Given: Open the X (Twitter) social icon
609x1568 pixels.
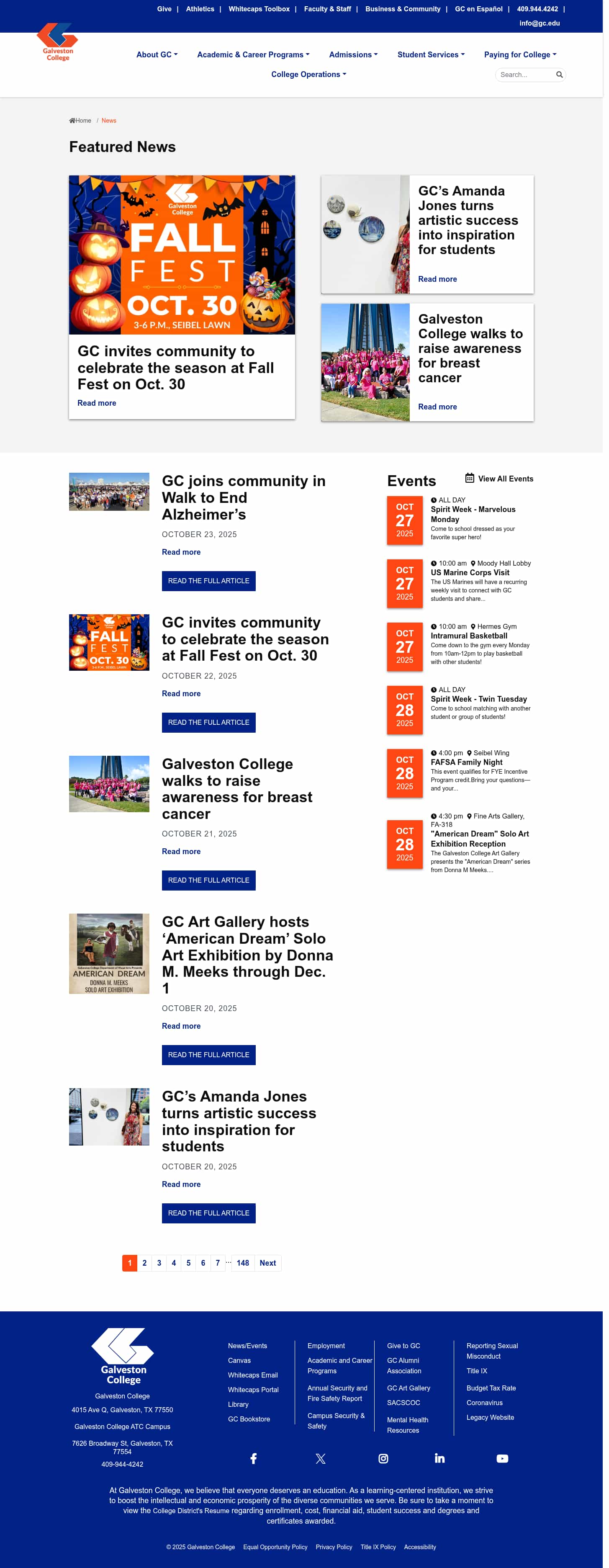Looking at the screenshot, I should click(x=321, y=1458).
